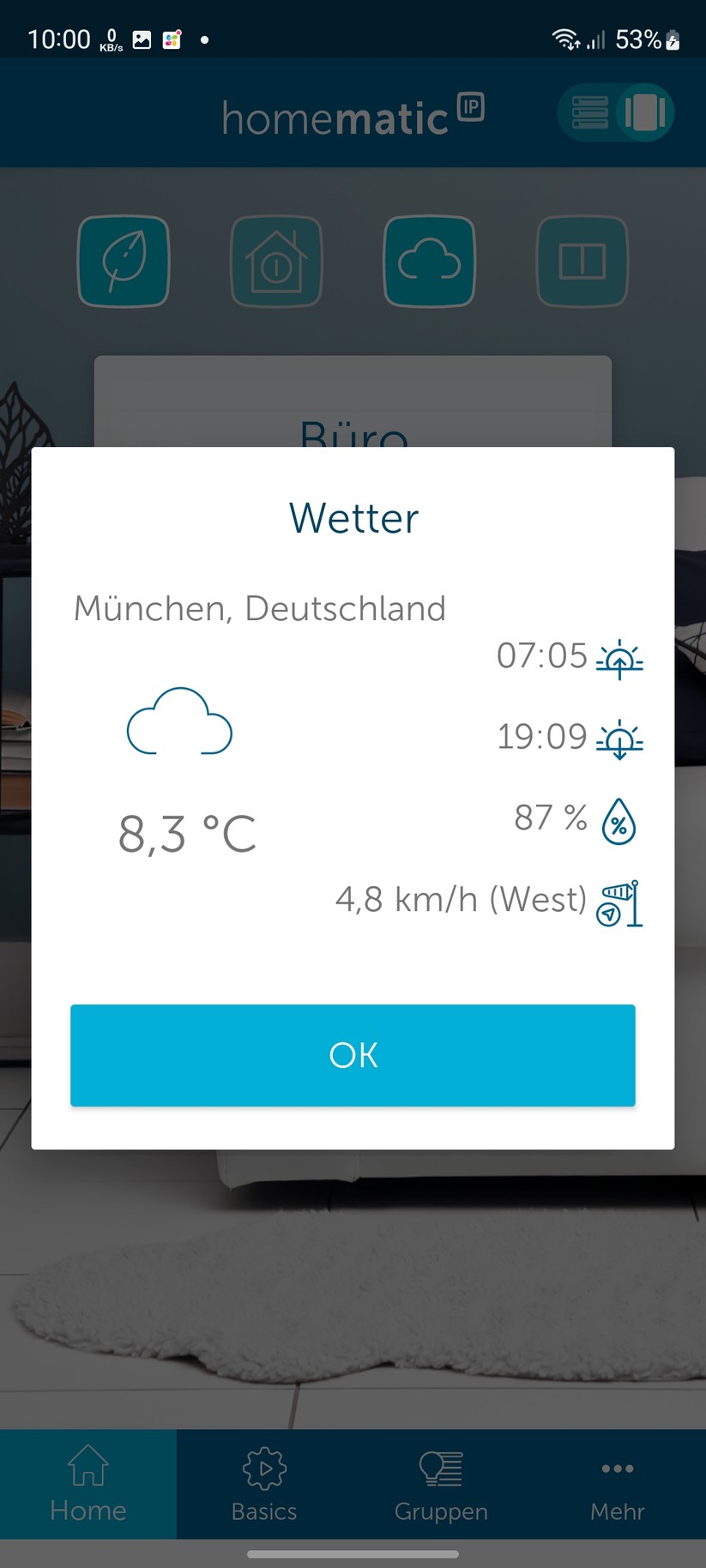Screen dimensions: 706x1568
Task: Tap the sunset icon next to 19:09
Action: (619, 738)
